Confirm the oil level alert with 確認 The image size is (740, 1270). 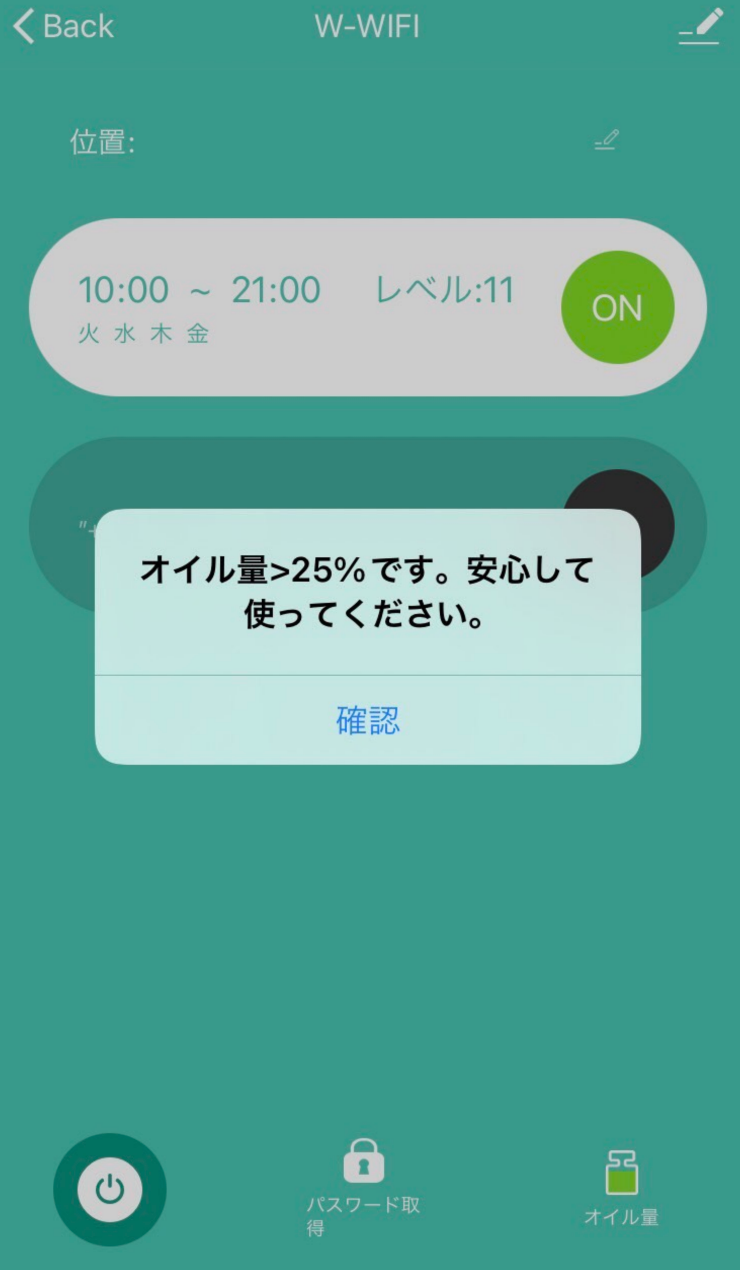pyautogui.click(x=368, y=720)
